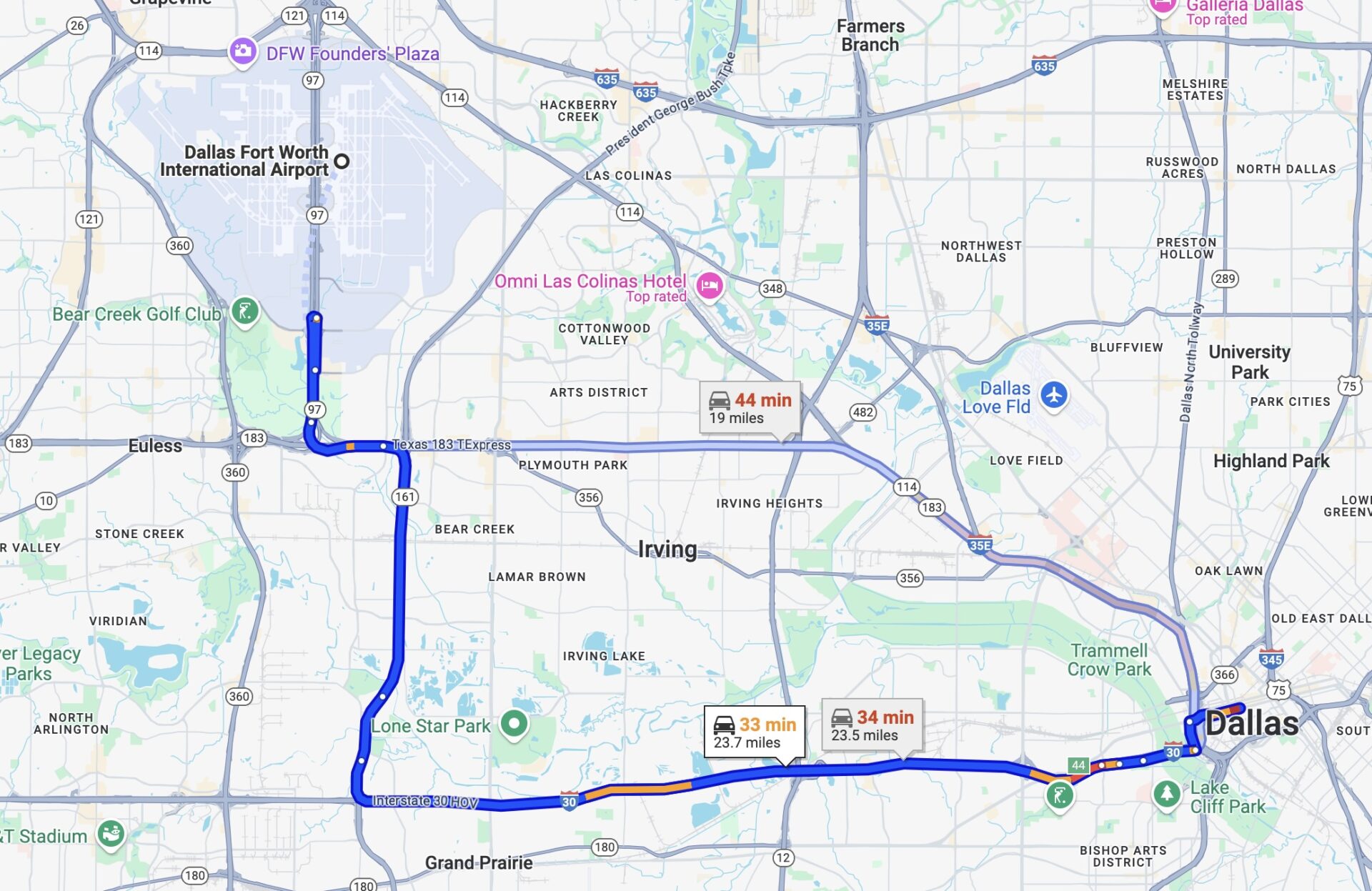Open the AT&T Stadium marker
This screenshot has height=891, width=1372.
111,833
